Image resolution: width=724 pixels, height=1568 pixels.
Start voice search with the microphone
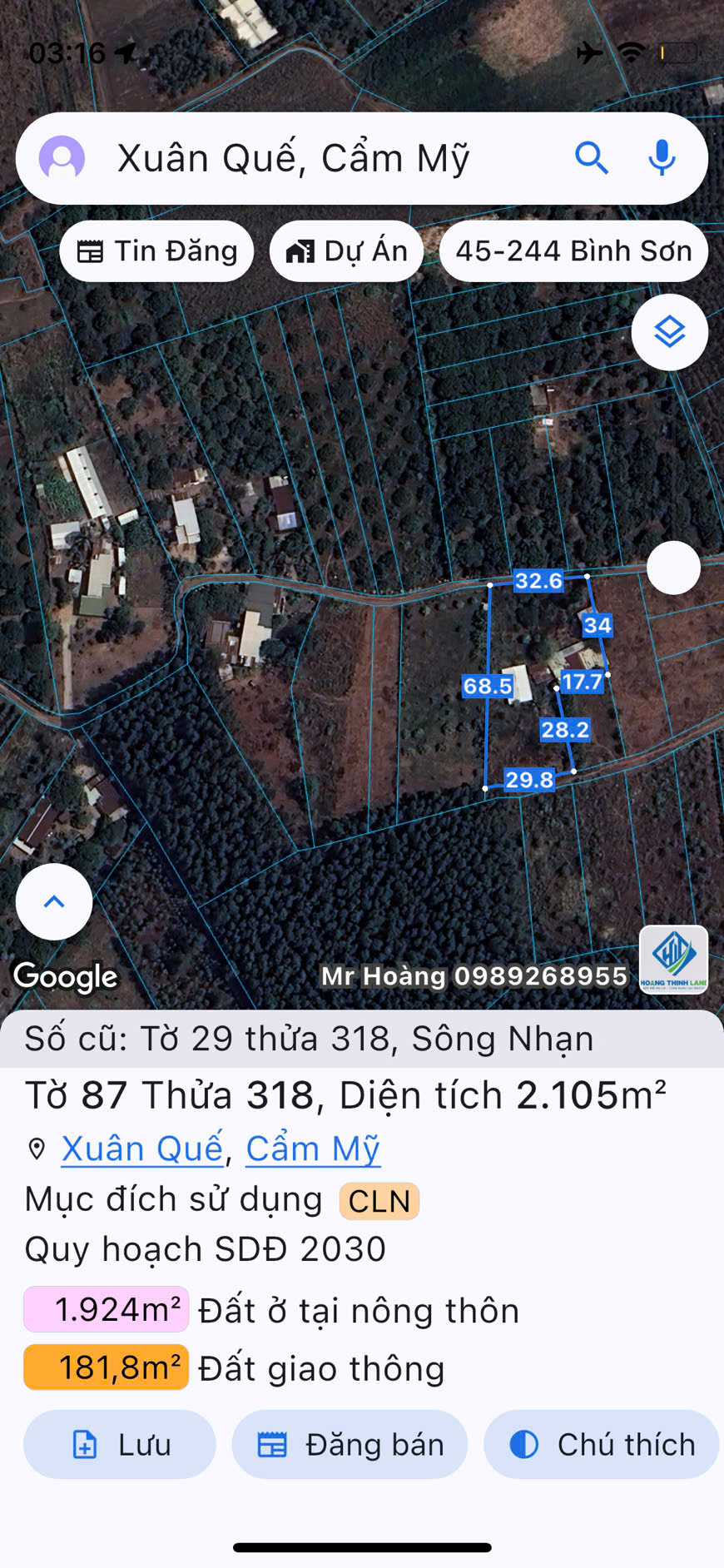click(x=662, y=158)
